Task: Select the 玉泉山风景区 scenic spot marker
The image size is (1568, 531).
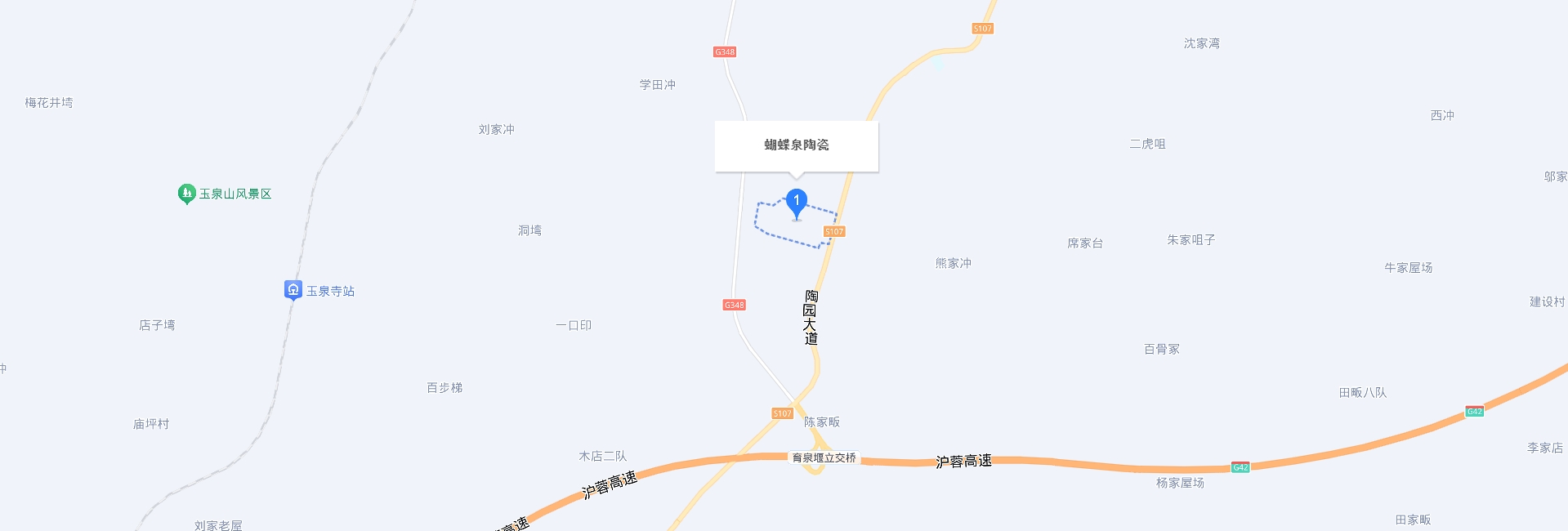Action: [x=186, y=194]
